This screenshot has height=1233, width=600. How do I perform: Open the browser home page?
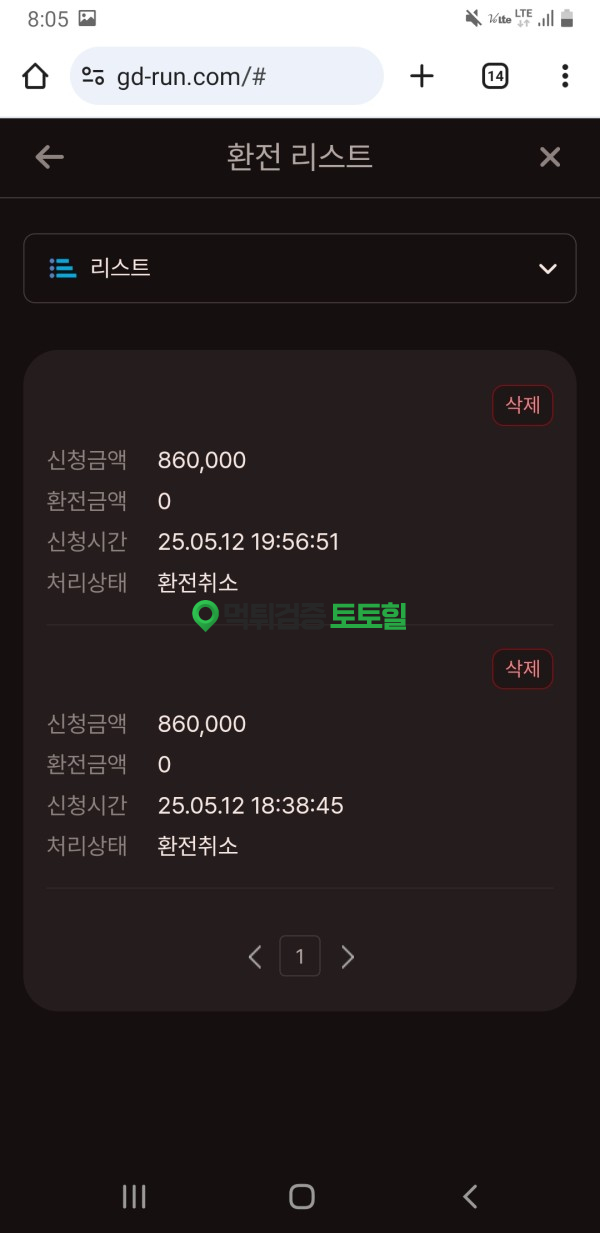35,76
